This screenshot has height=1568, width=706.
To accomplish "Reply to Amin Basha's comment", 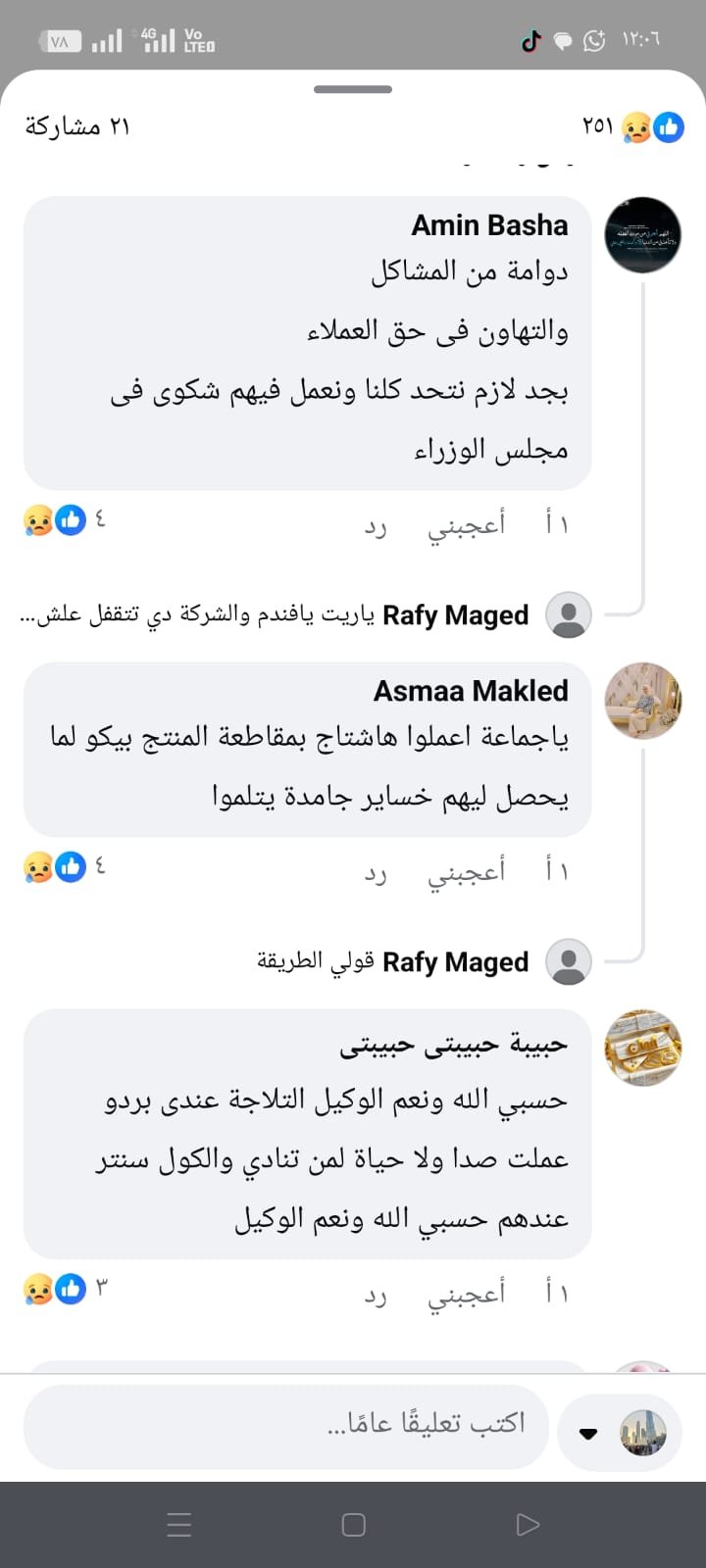I will click(376, 526).
